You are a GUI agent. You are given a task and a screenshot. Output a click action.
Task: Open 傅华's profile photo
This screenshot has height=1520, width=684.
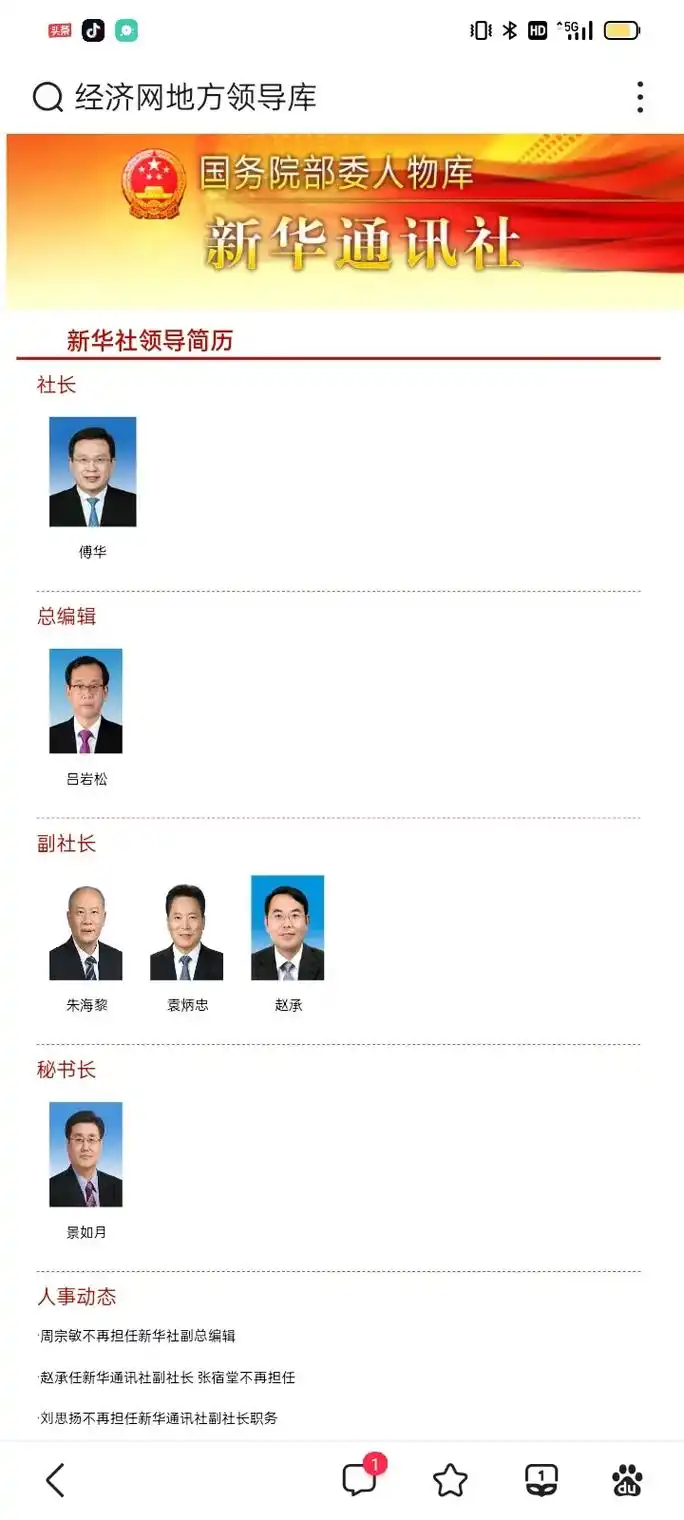coord(93,472)
